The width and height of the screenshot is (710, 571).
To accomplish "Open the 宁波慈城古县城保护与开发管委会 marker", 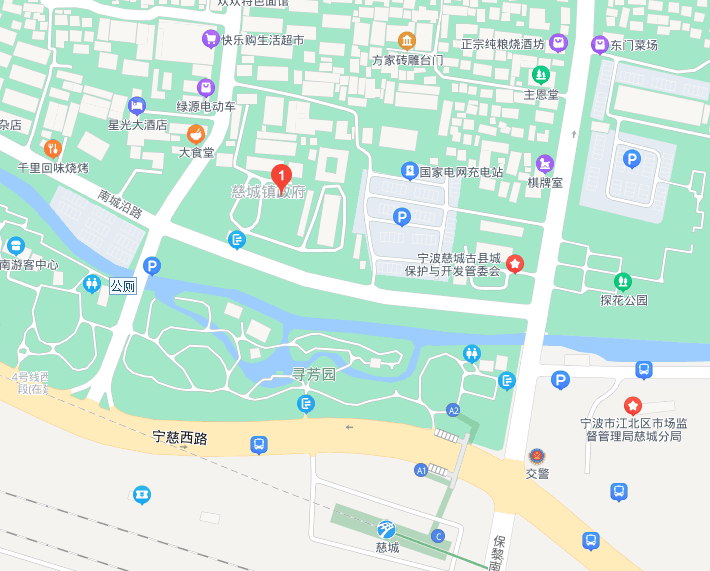I will click(514, 264).
